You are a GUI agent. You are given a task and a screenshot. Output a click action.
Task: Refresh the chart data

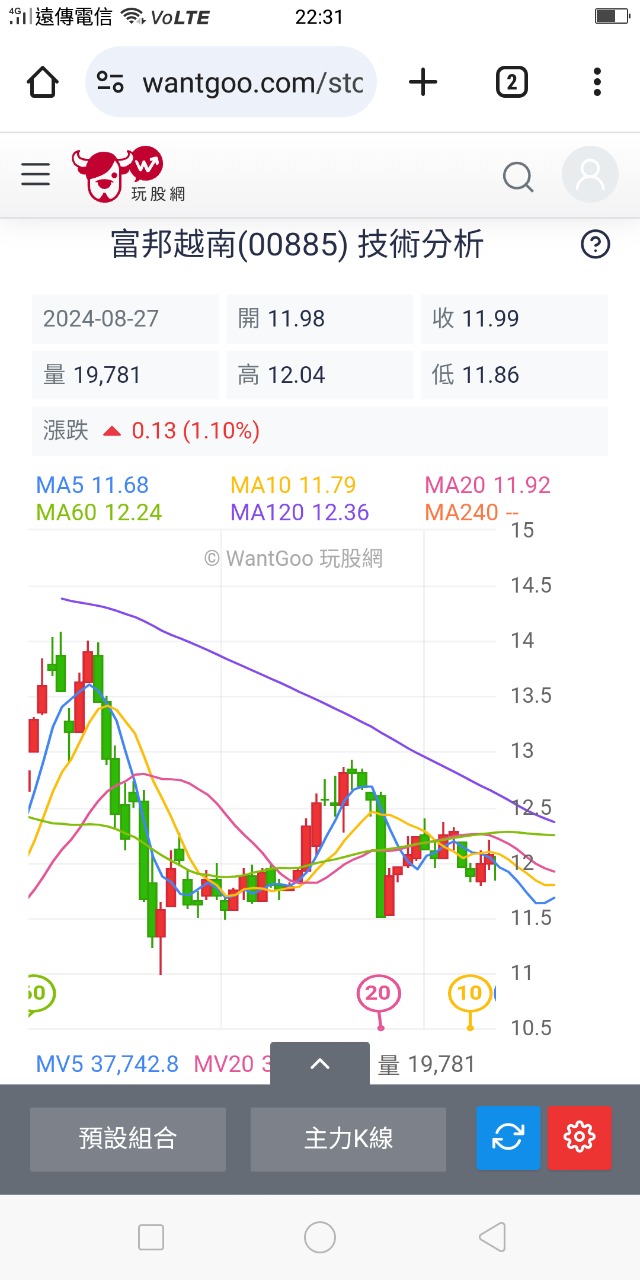tap(508, 1138)
